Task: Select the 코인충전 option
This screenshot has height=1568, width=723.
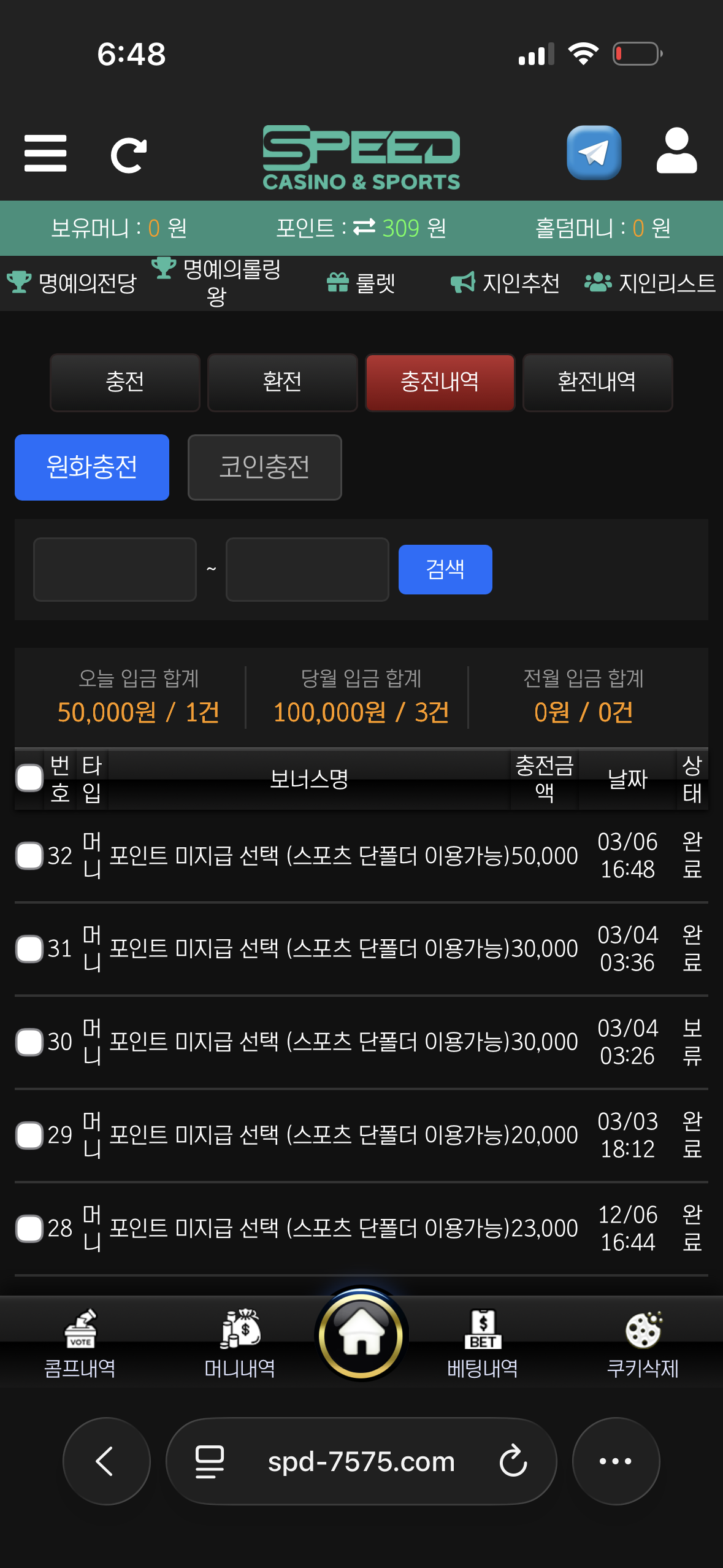Action: 264,467
